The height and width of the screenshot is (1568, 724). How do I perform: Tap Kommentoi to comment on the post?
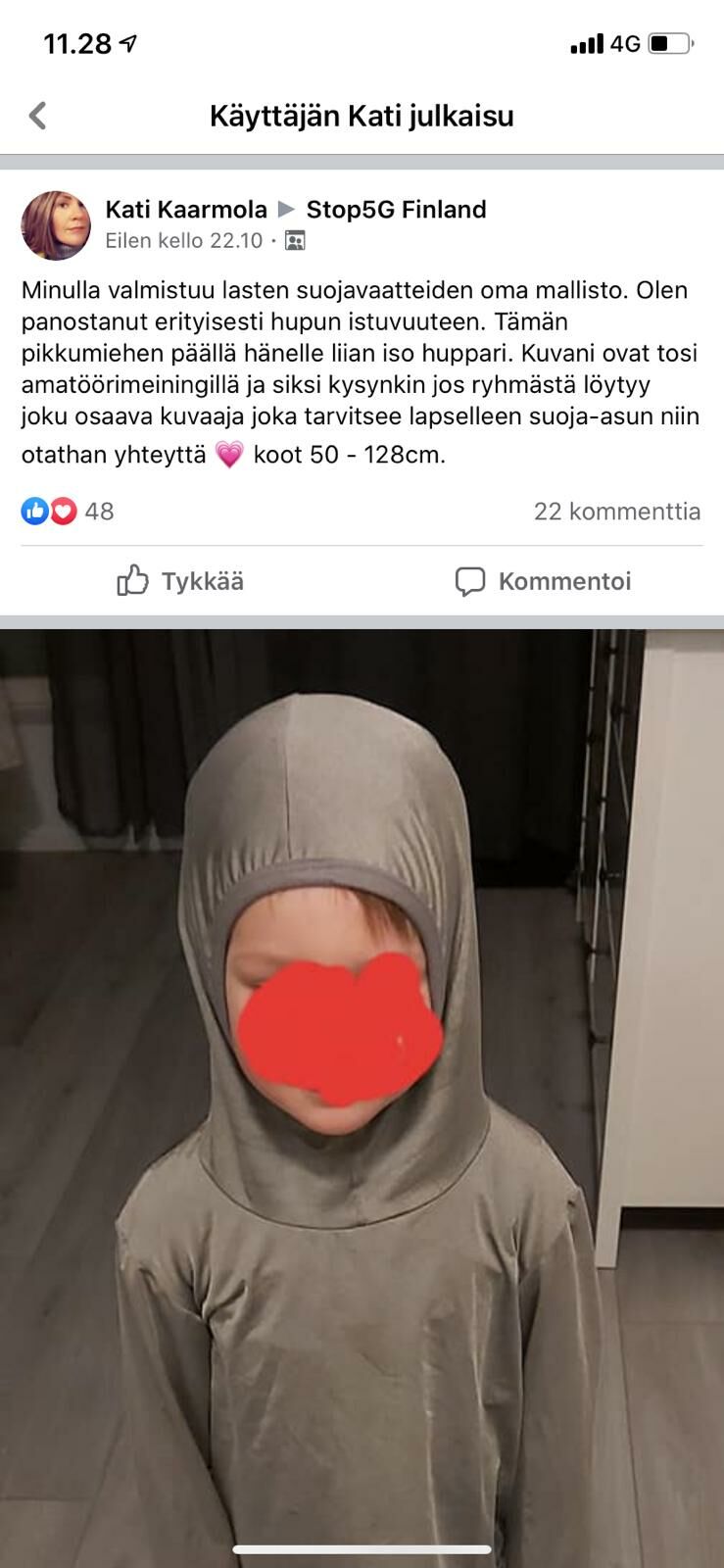(544, 581)
